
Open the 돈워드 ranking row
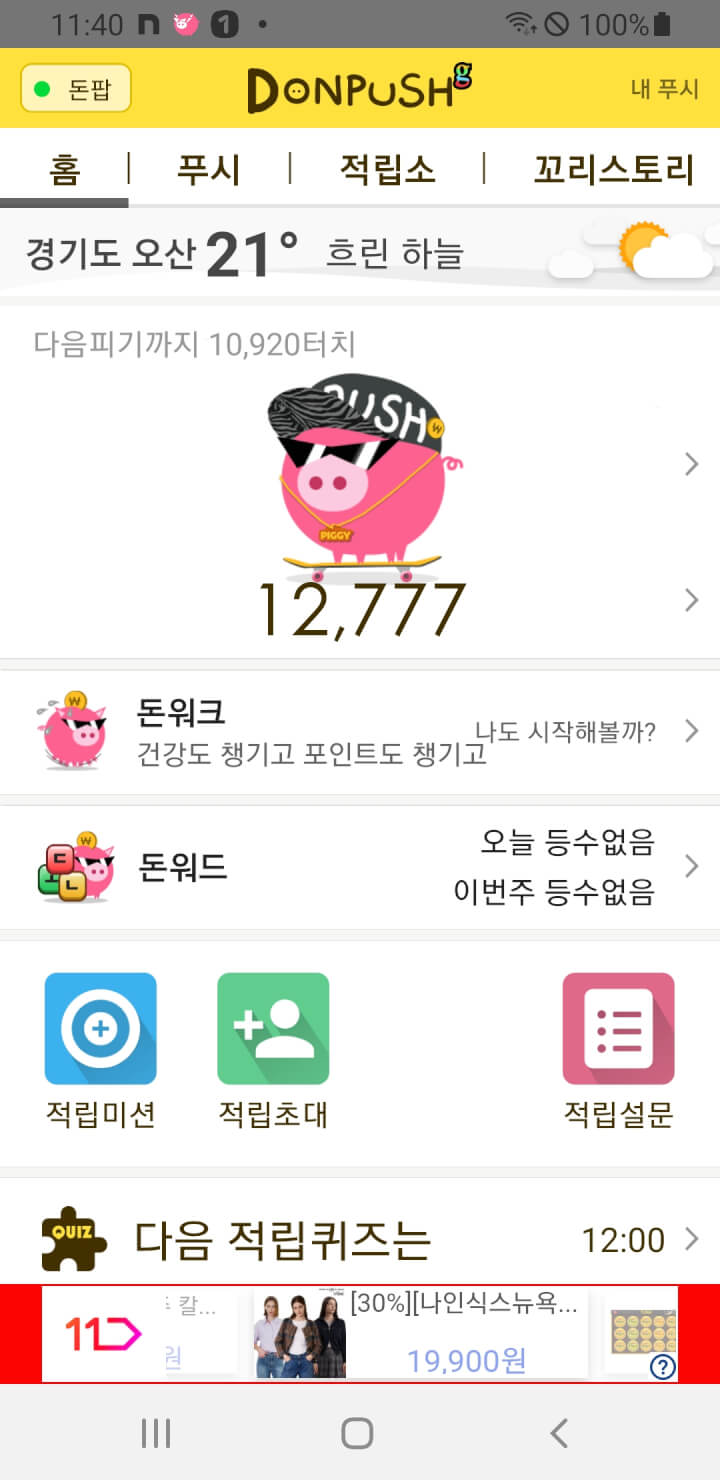coord(360,867)
